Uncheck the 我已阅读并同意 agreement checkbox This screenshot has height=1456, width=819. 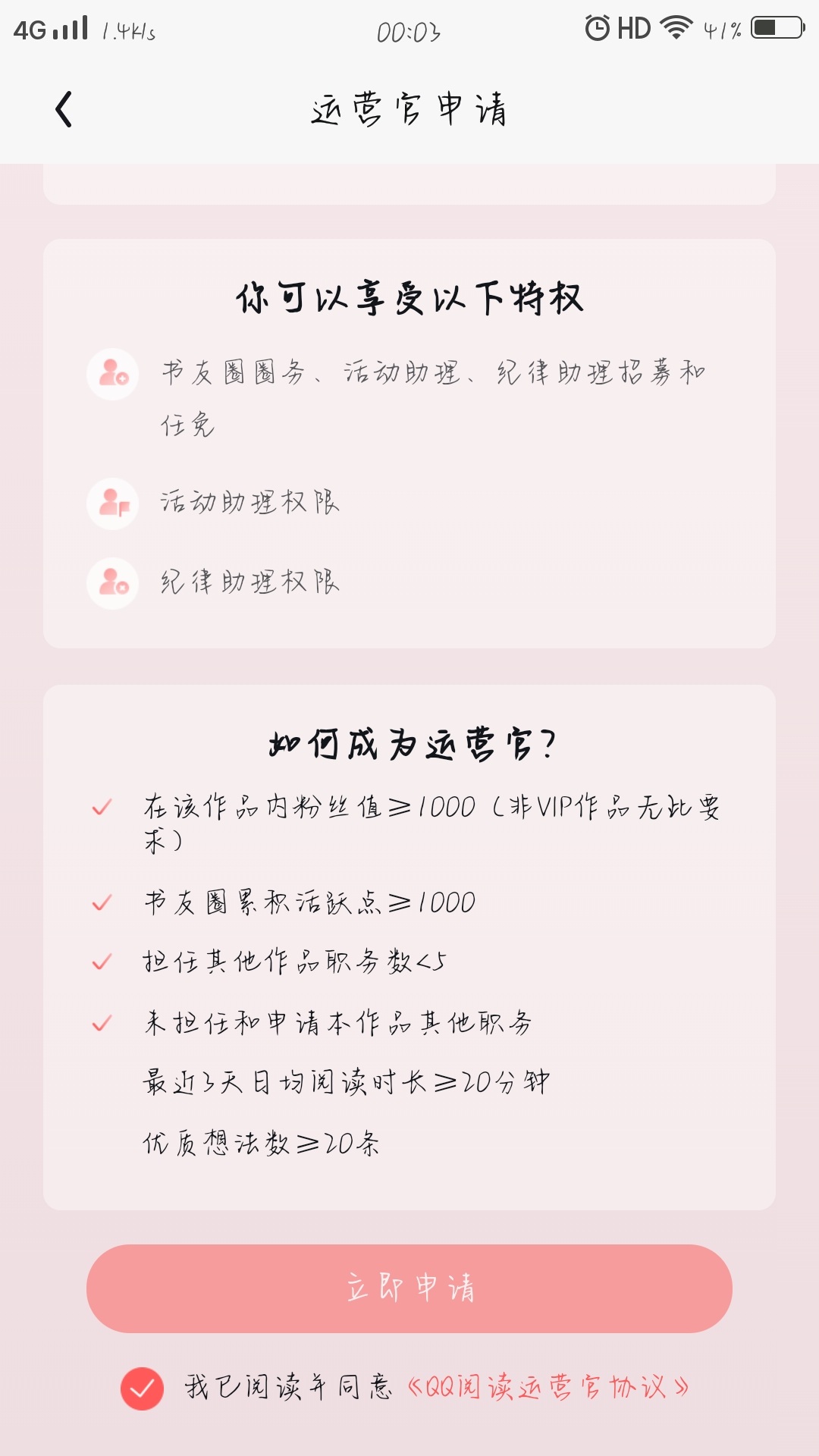142,1389
